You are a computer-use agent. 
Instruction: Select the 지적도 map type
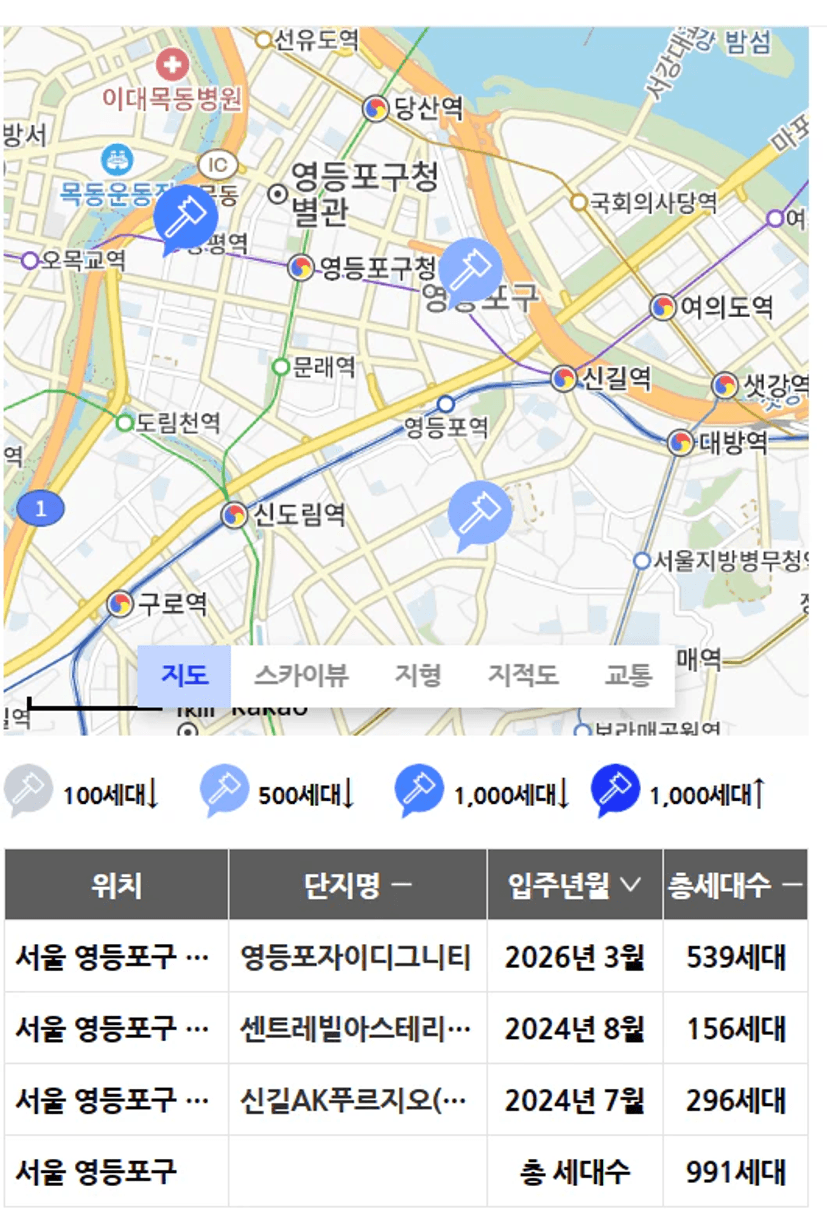(523, 675)
